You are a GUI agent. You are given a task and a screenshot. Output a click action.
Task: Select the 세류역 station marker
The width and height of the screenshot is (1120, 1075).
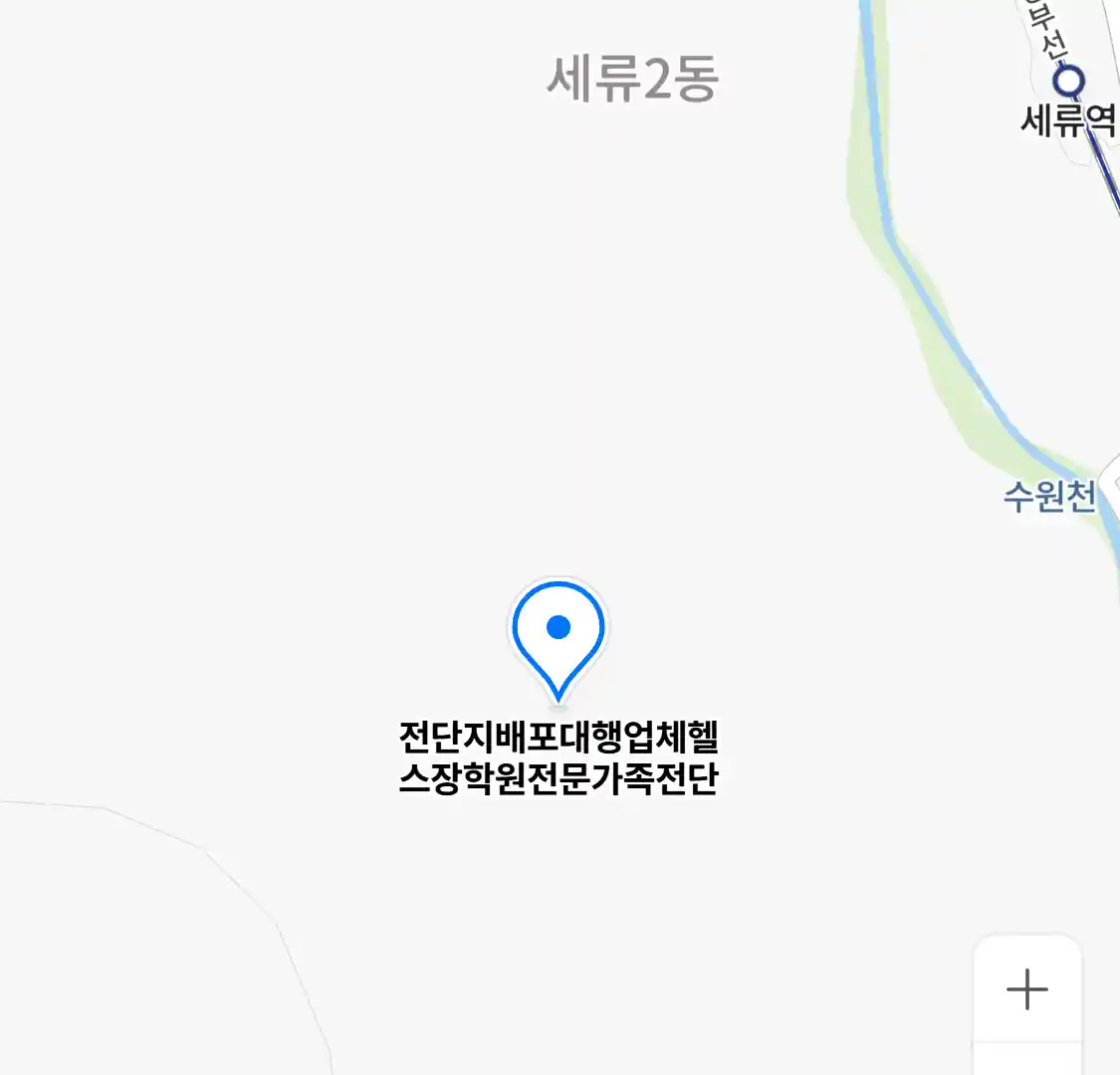click(1069, 82)
